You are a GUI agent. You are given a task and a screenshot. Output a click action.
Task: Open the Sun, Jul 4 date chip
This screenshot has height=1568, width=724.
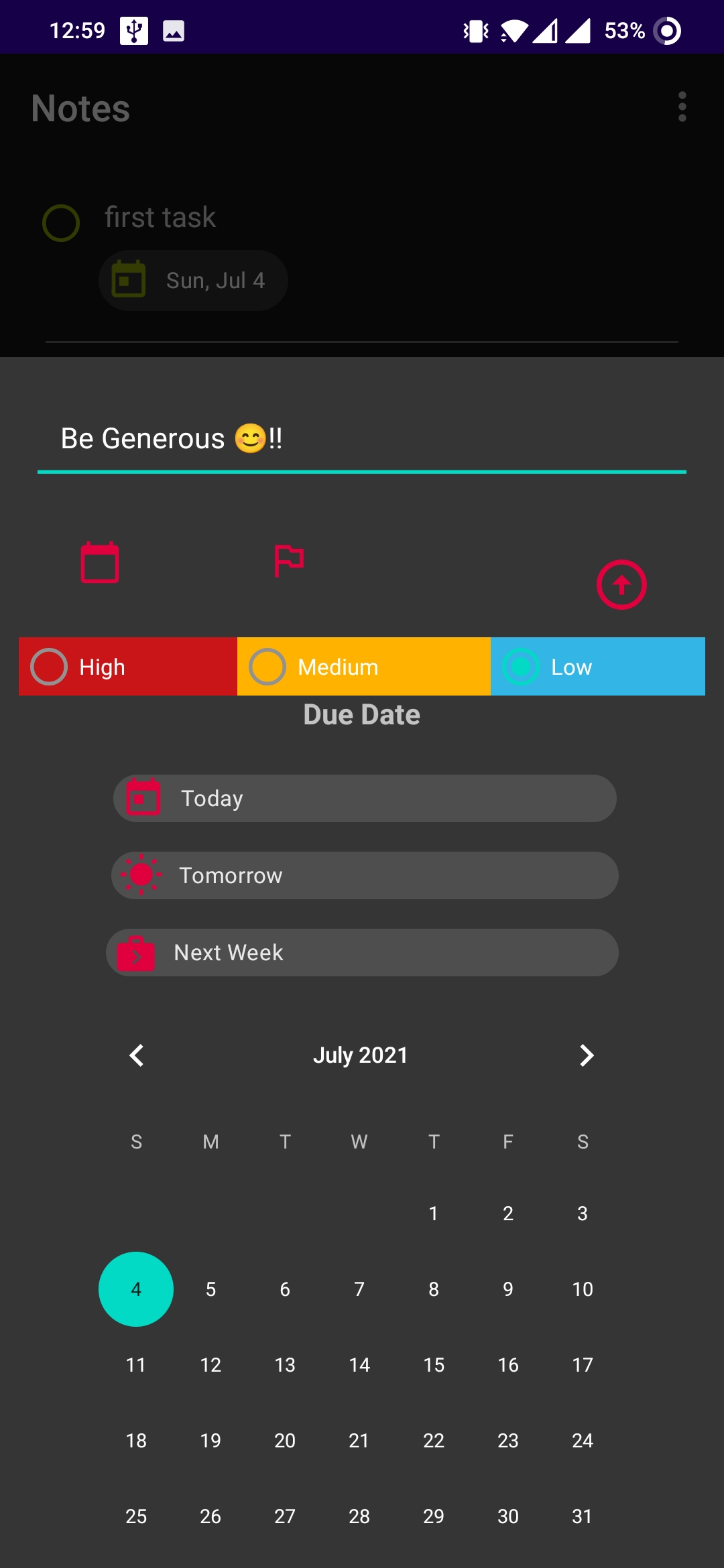point(194,280)
